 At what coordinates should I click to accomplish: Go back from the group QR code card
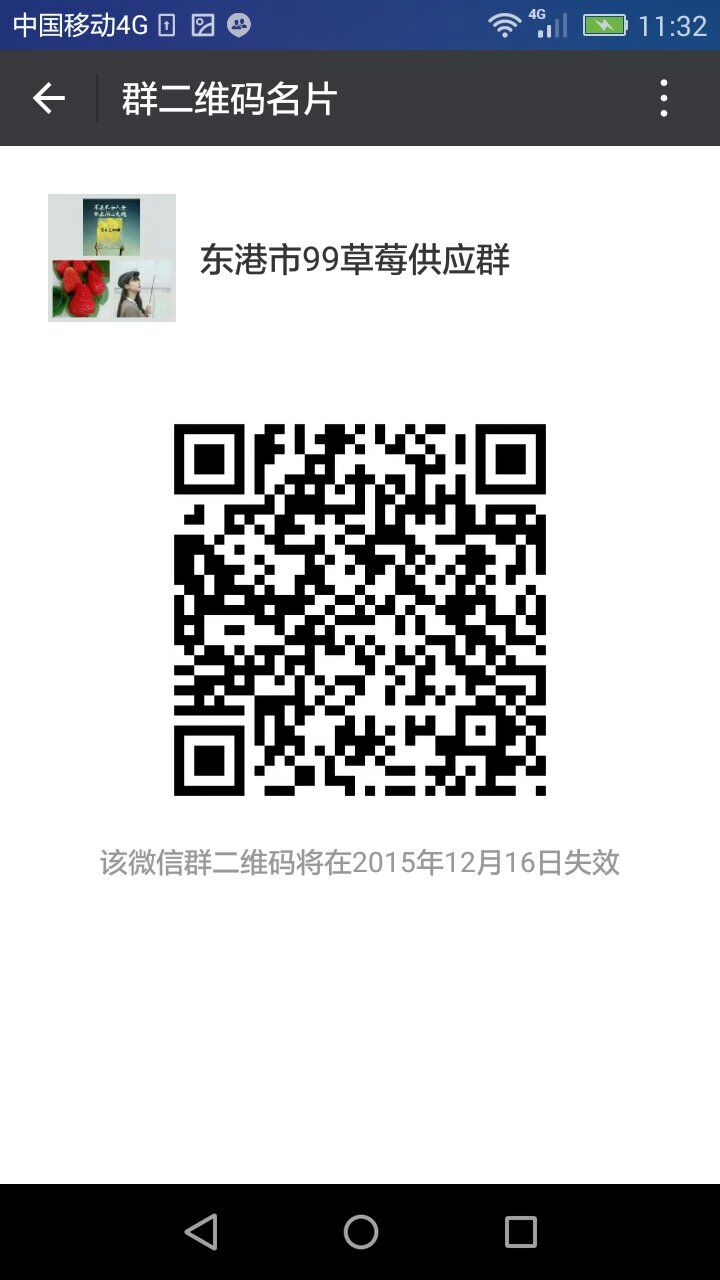pyautogui.click(x=48, y=98)
